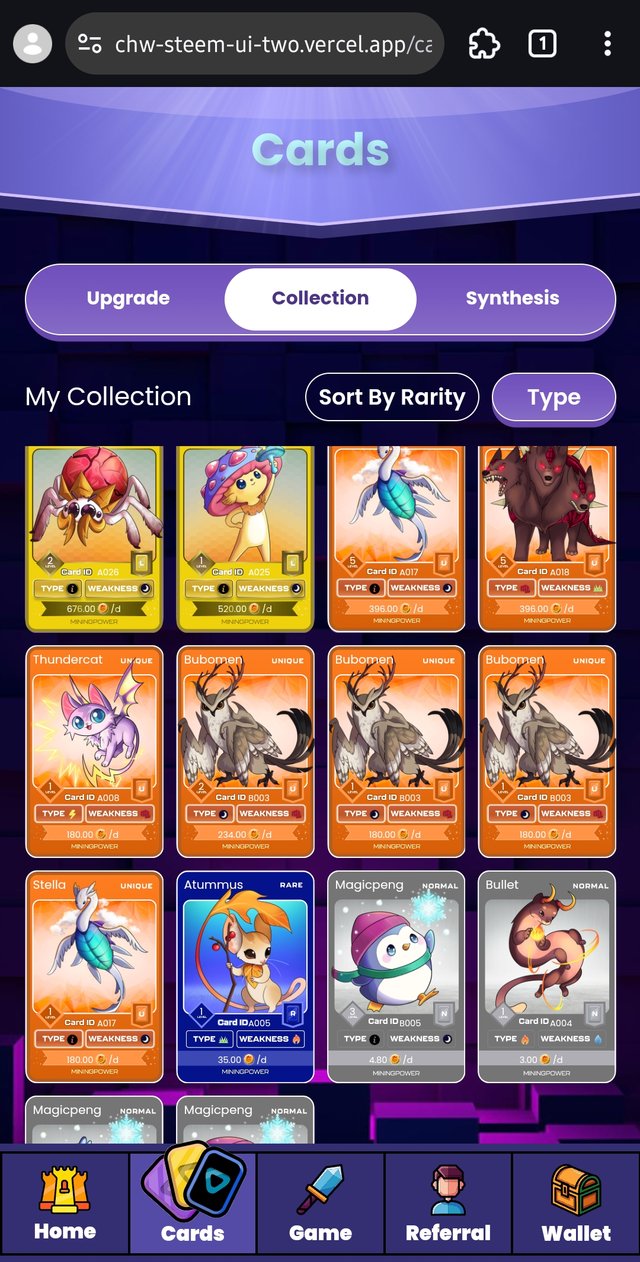Viewport: 640px width, 1262px height.
Task: Open the spider card ID A026
Action: (x=94, y=539)
